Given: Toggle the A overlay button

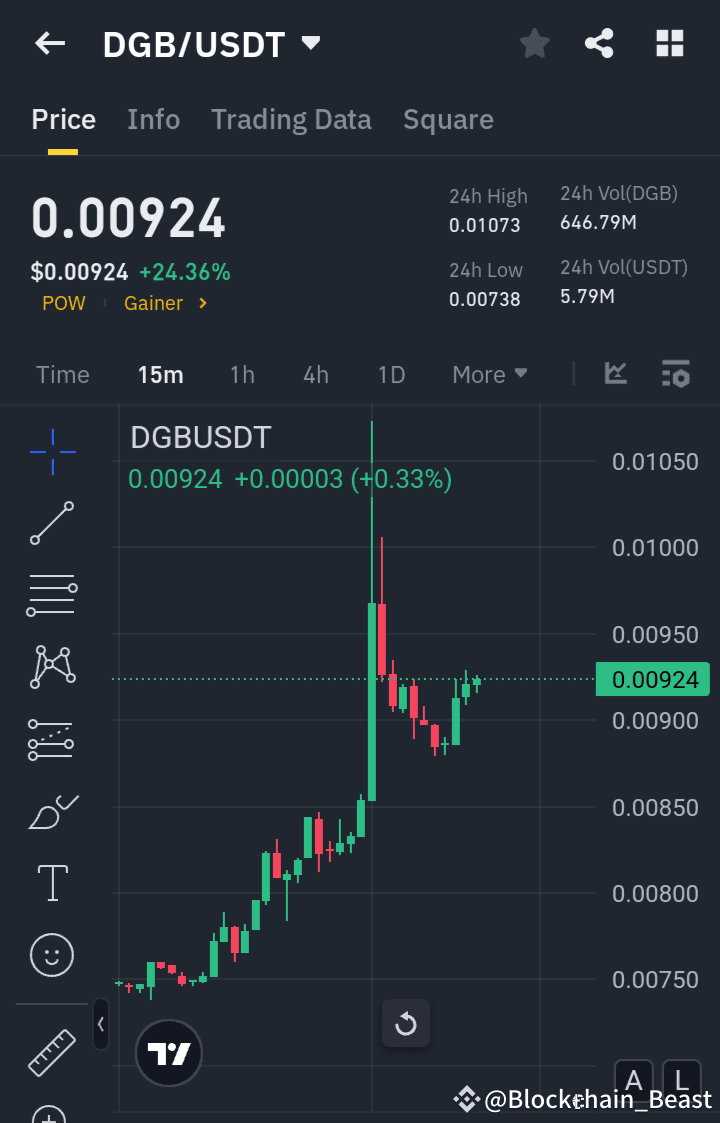Looking at the screenshot, I should [x=634, y=1081].
